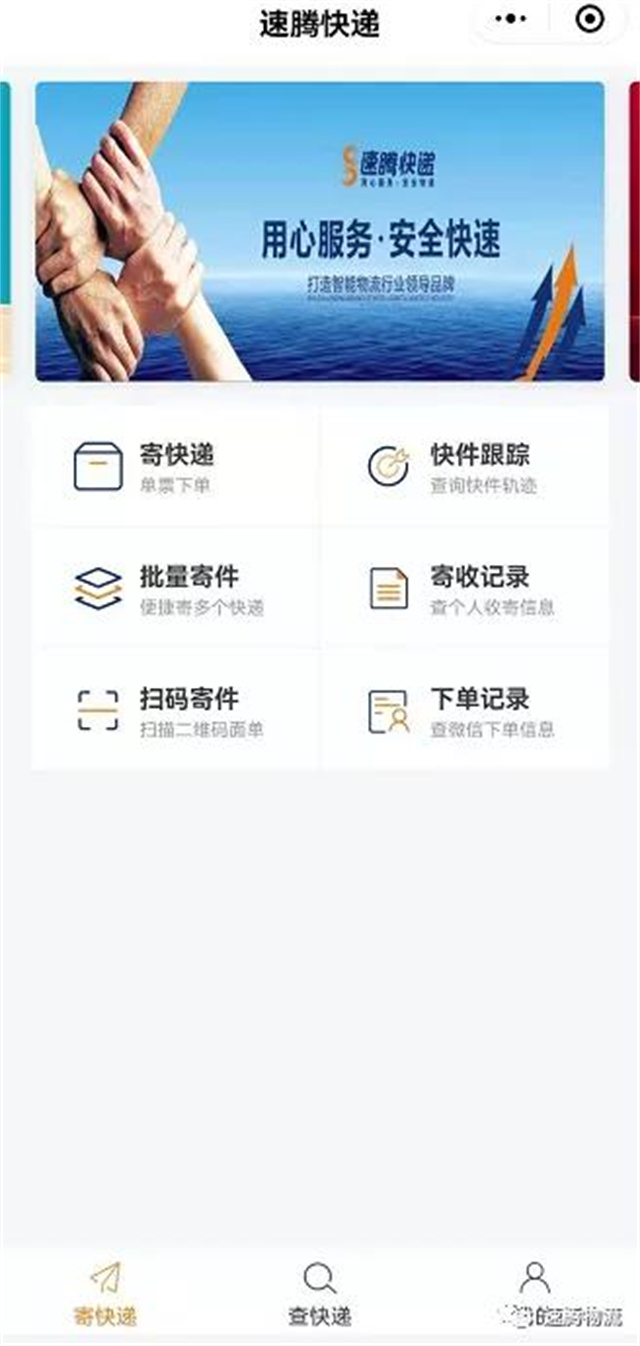Viewport: 640px width, 1346px height.
Task: Switch to the 查快递 bottom tab
Action: point(320,1294)
